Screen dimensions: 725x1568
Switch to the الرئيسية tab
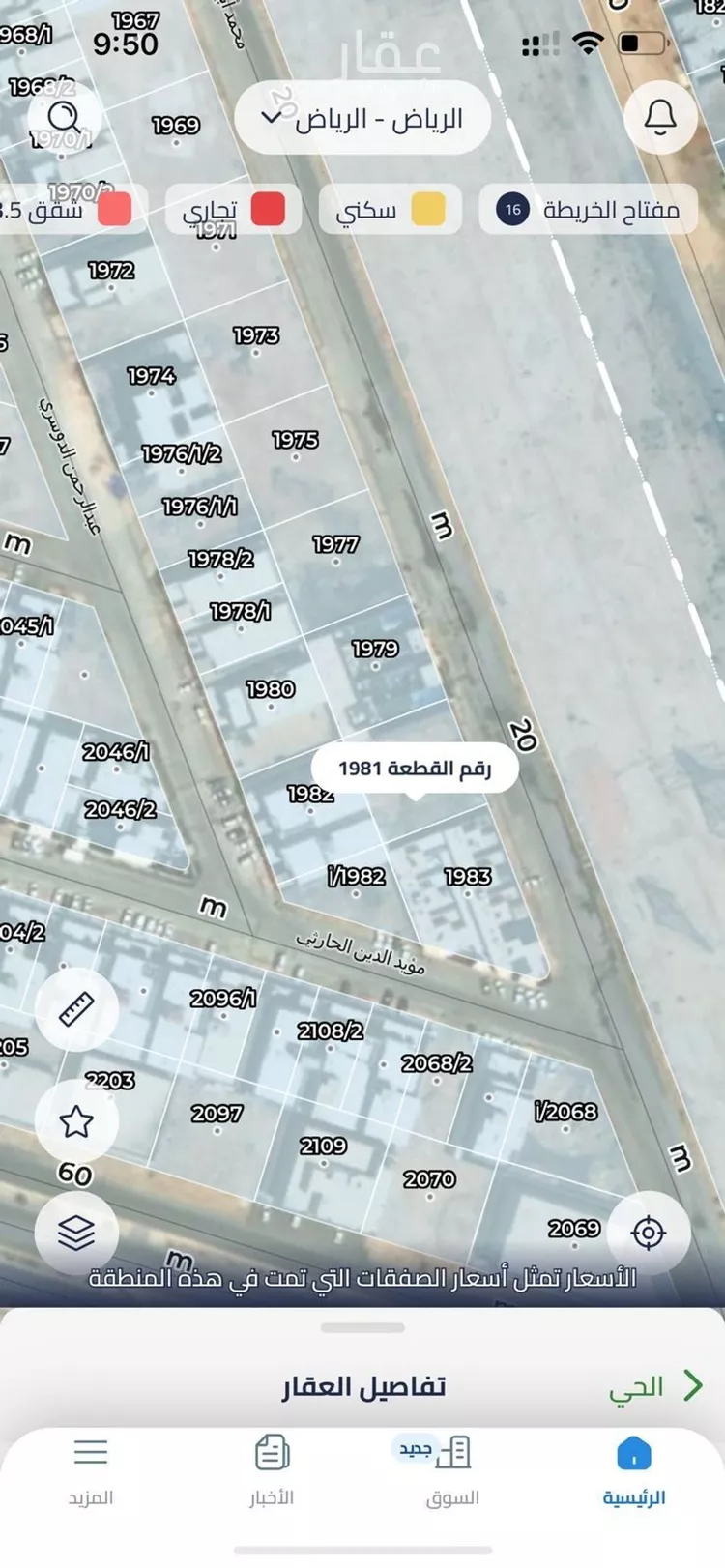pos(633,1471)
